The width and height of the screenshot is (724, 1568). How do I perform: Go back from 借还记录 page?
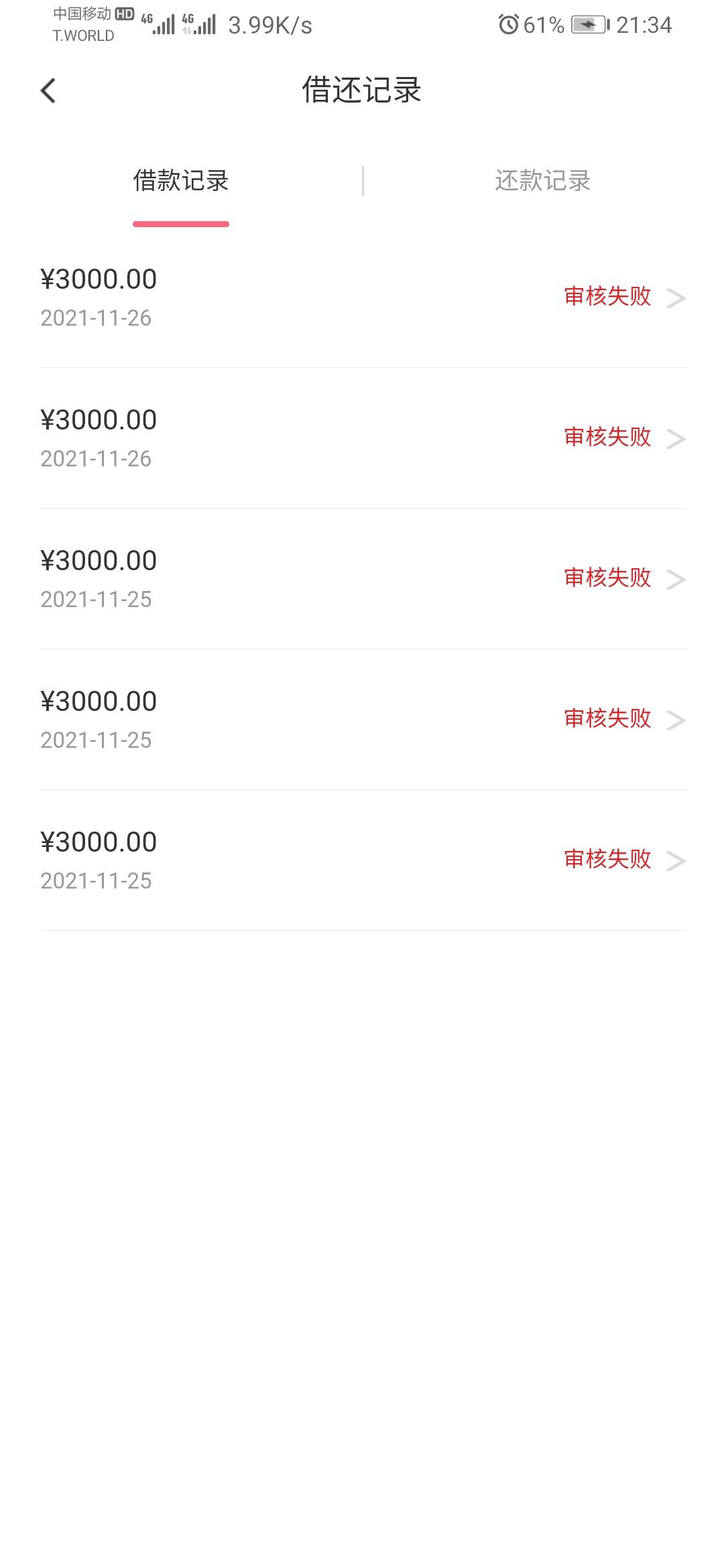point(48,90)
